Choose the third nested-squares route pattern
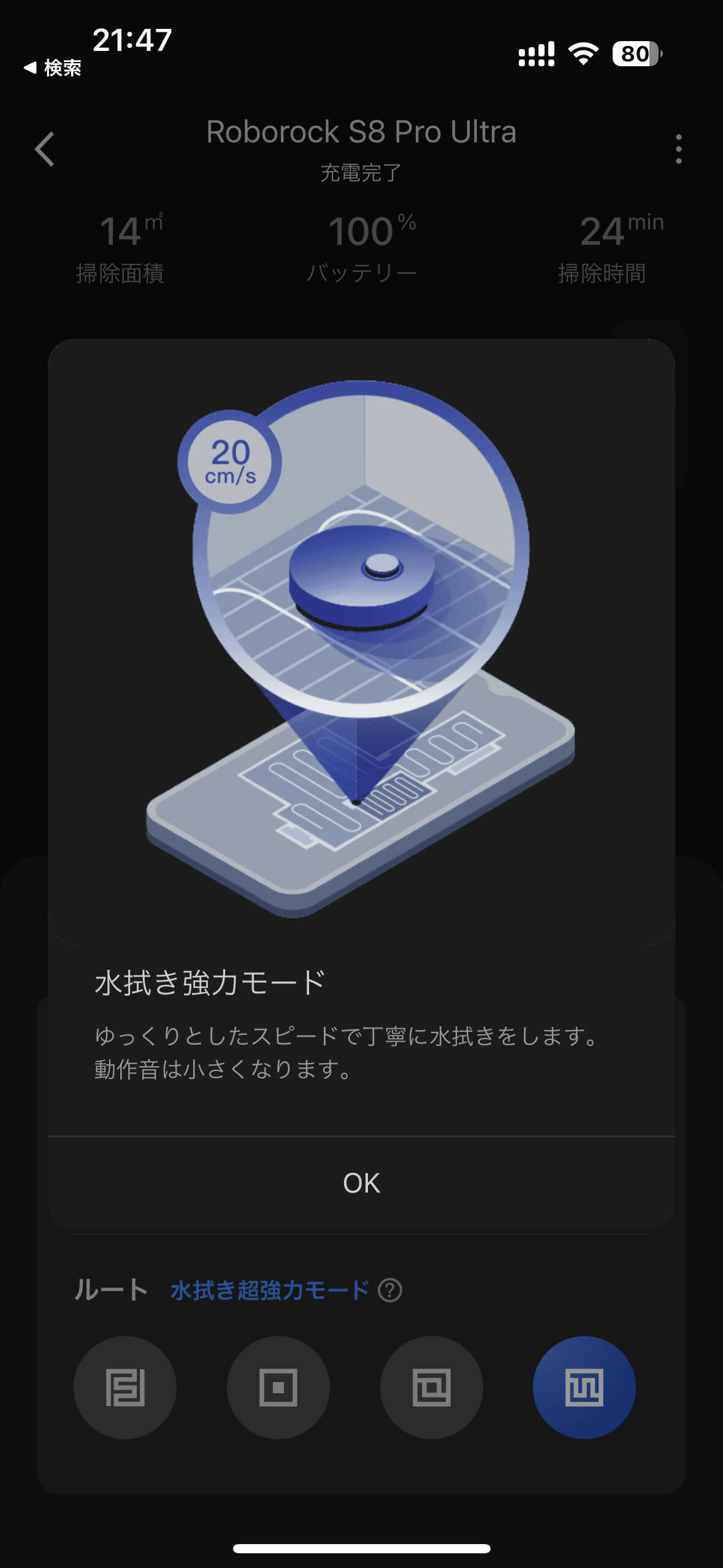The height and width of the screenshot is (1568, 723). click(x=432, y=1387)
